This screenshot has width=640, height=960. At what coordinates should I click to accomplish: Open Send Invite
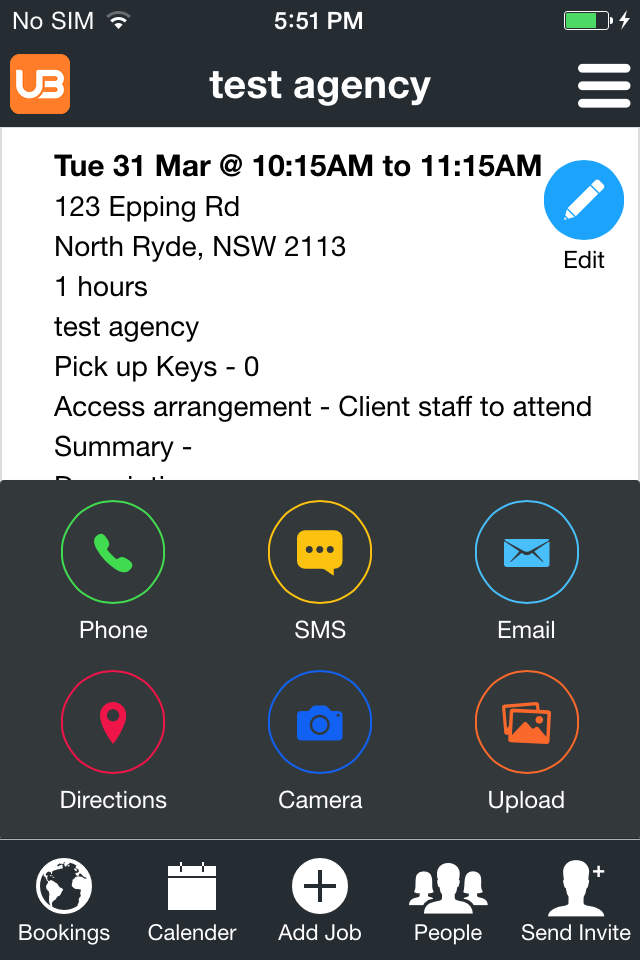coord(576,901)
